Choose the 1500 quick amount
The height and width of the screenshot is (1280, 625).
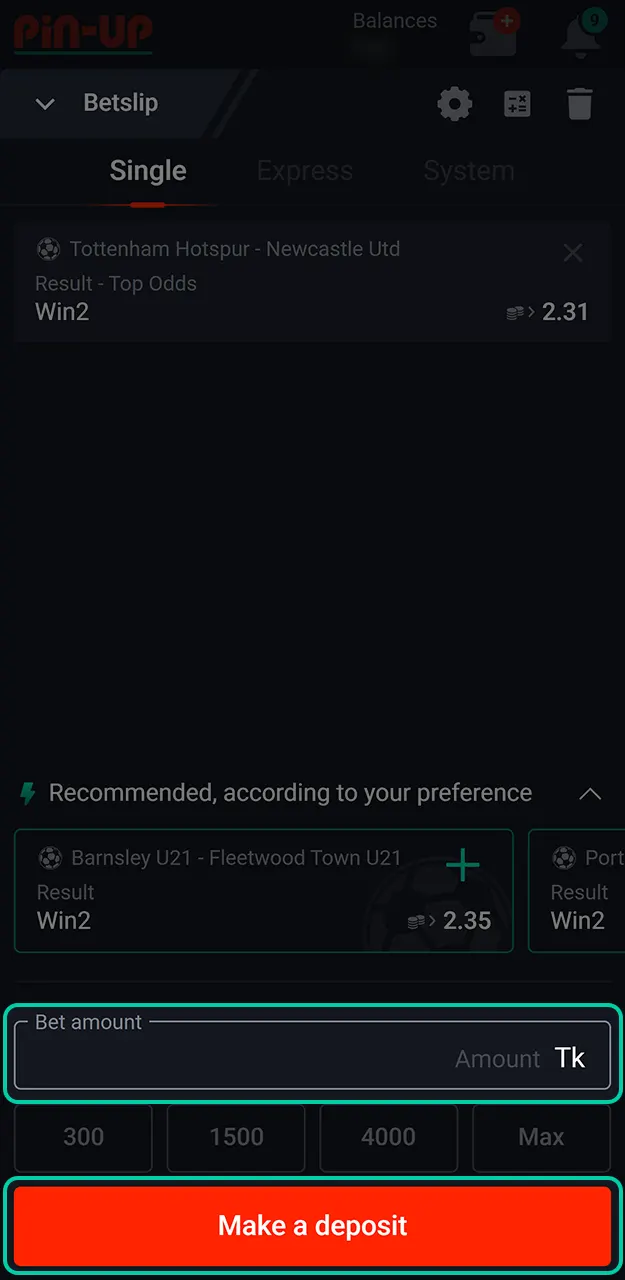pos(236,1137)
